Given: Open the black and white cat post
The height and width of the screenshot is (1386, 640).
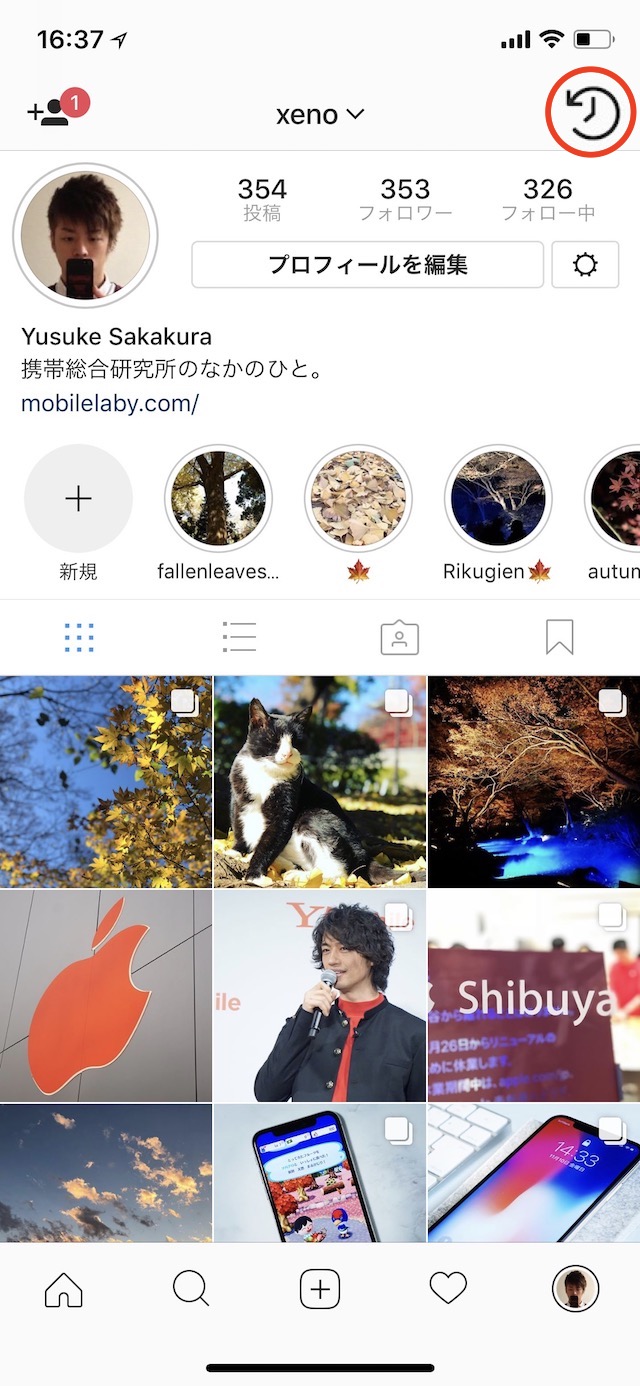Looking at the screenshot, I should click(320, 781).
